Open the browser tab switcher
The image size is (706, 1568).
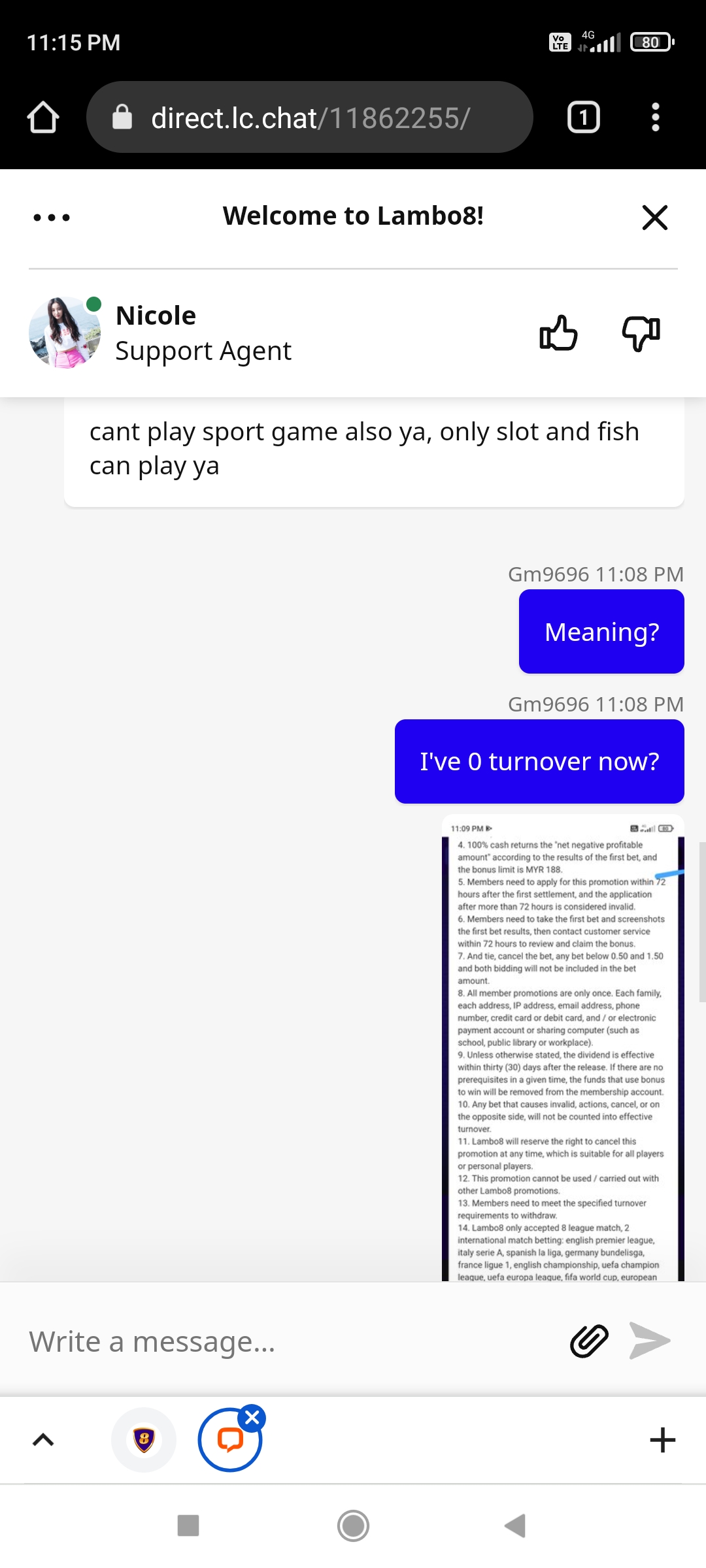[583, 118]
